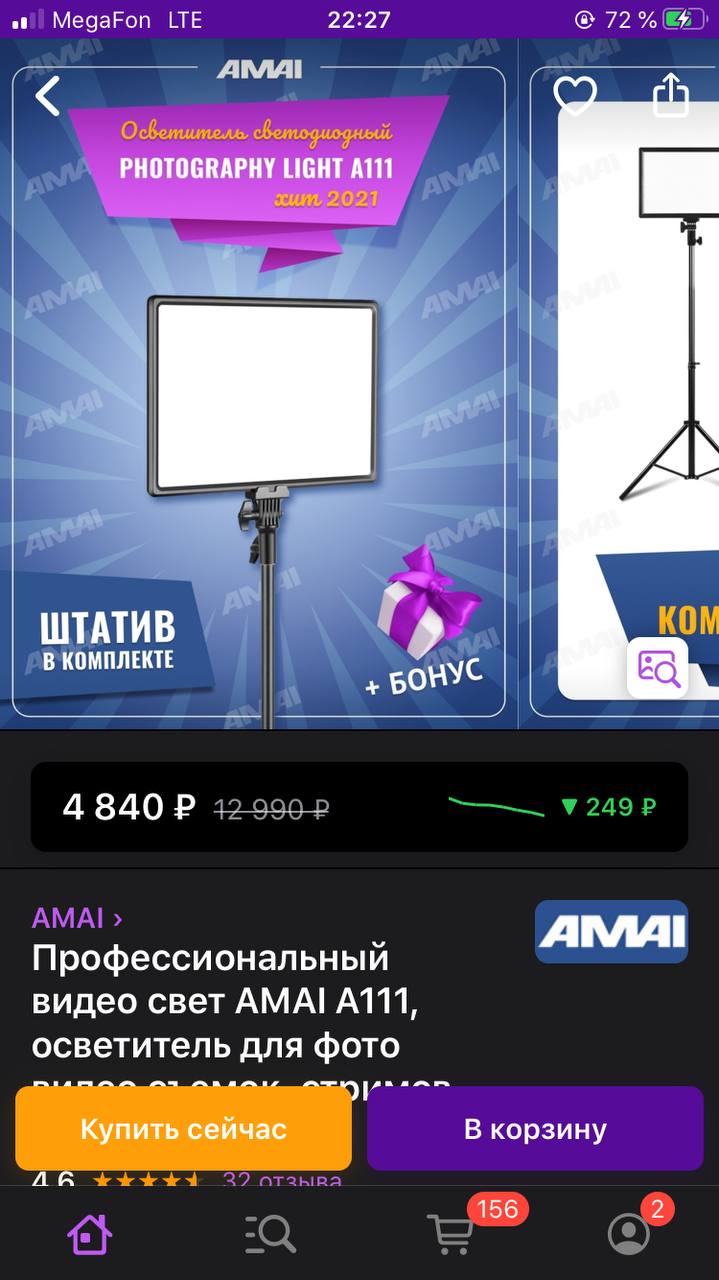
Task: Share this product
Action: [671, 95]
